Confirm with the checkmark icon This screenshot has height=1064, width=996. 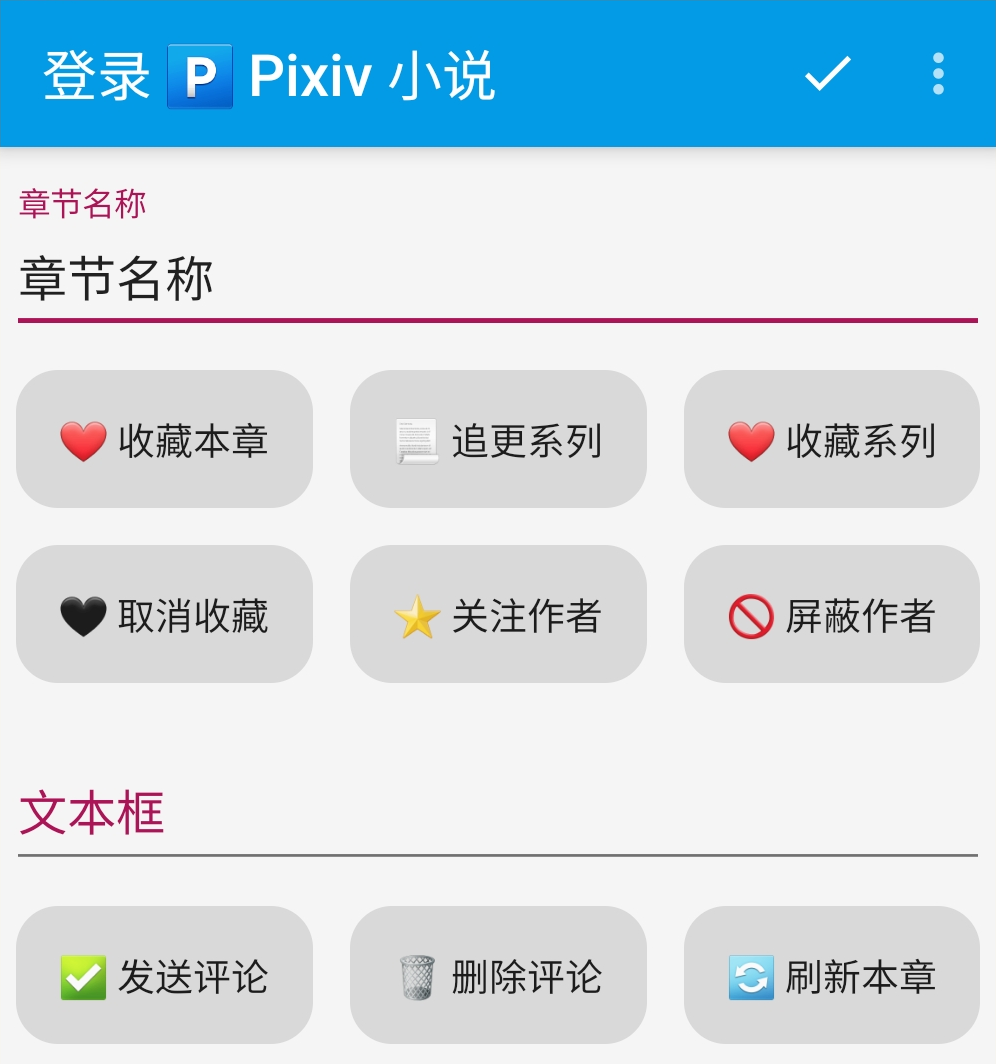(x=827, y=74)
